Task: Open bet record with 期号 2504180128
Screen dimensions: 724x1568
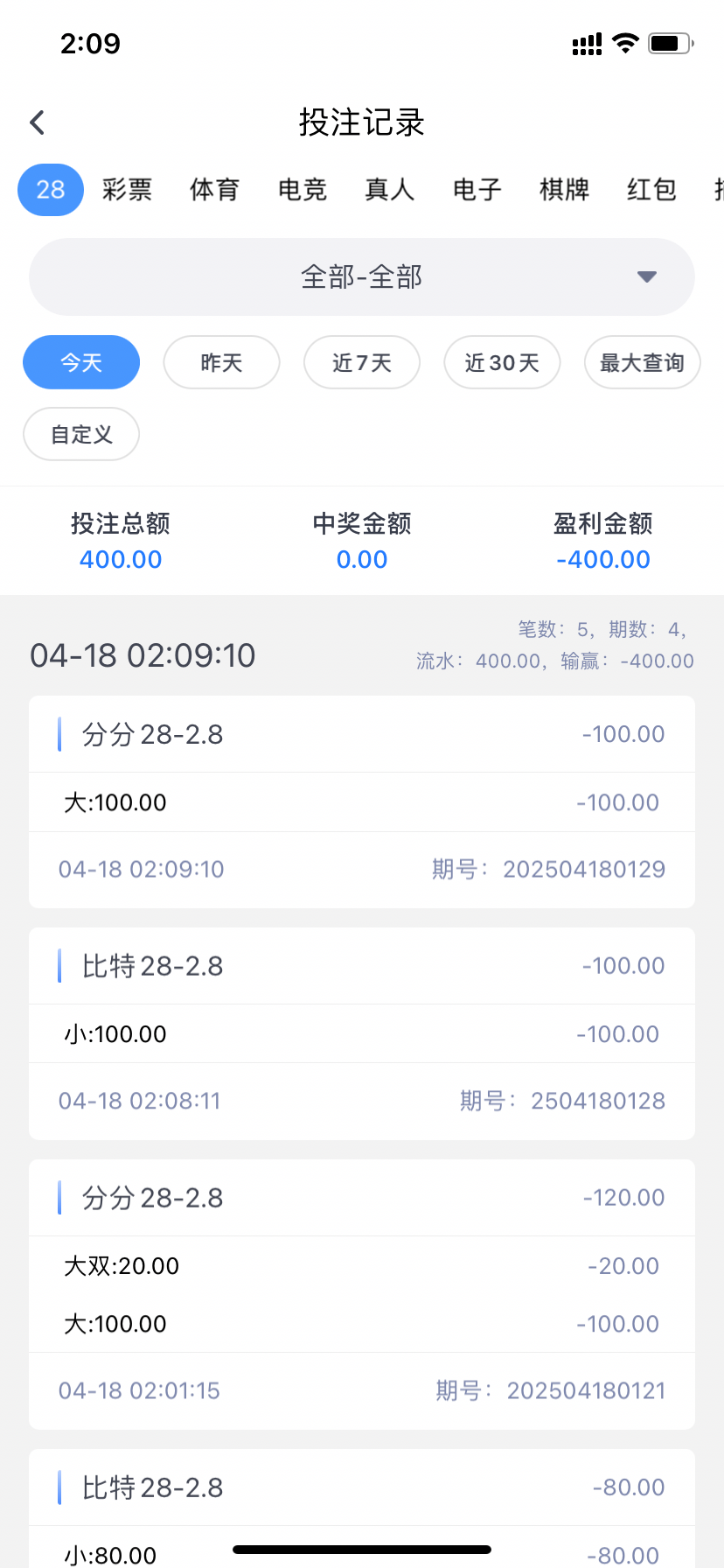Action: (362, 1034)
